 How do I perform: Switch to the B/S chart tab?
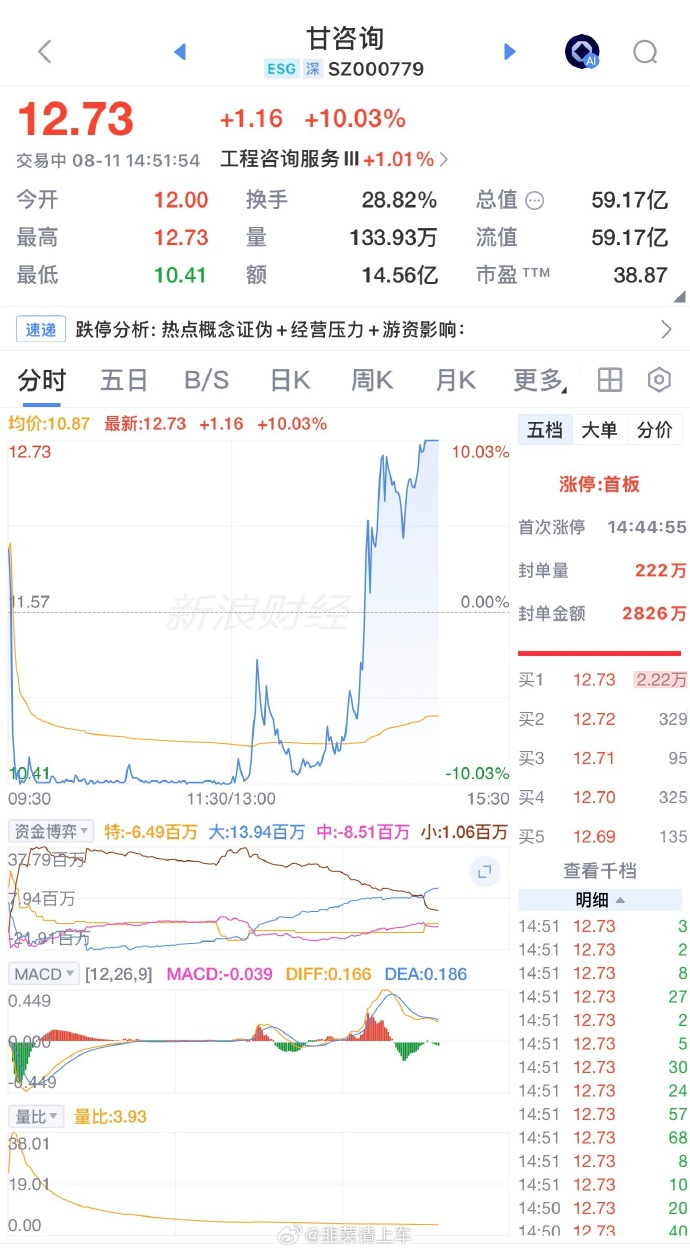click(207, 380)
